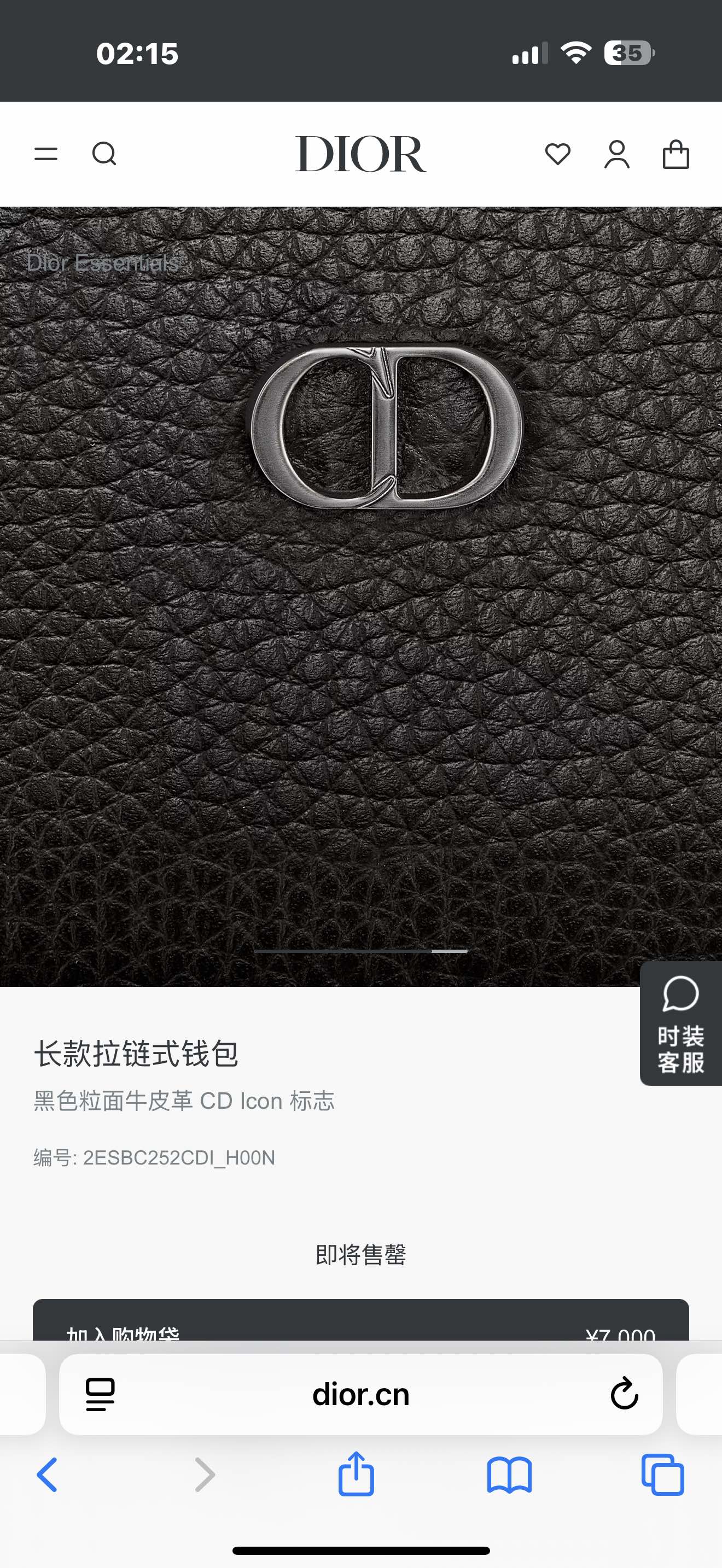
Task: Open the search icon
Action: (104, 154)
